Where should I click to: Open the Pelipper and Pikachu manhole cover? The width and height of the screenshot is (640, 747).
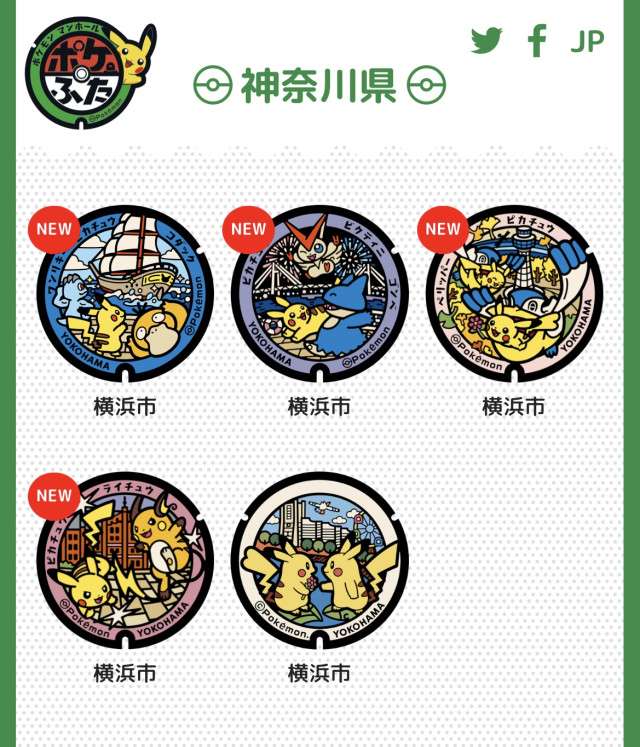tap(514, 294)
